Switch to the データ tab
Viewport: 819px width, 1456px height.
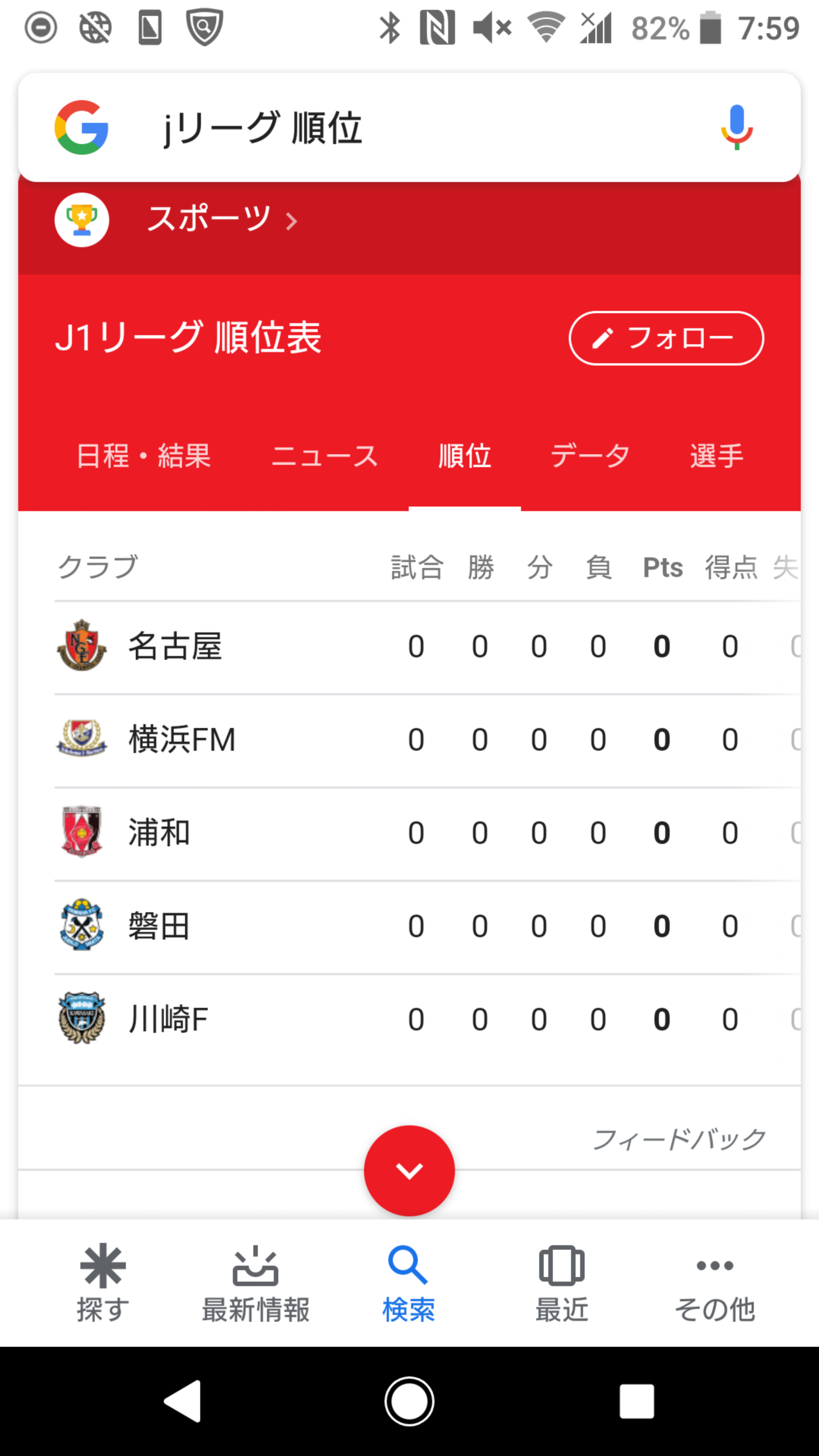point(590,456)
